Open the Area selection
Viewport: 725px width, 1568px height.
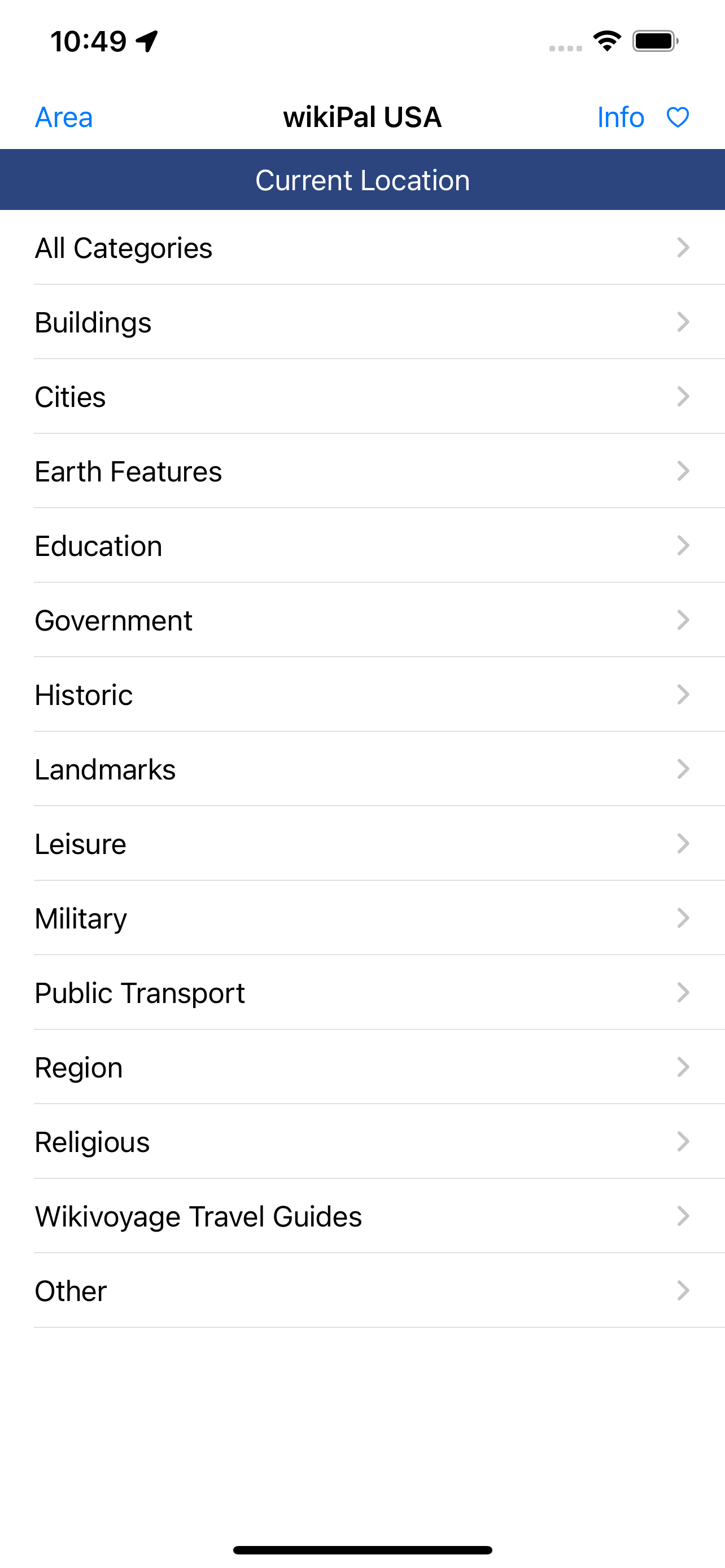coord(63,117)
